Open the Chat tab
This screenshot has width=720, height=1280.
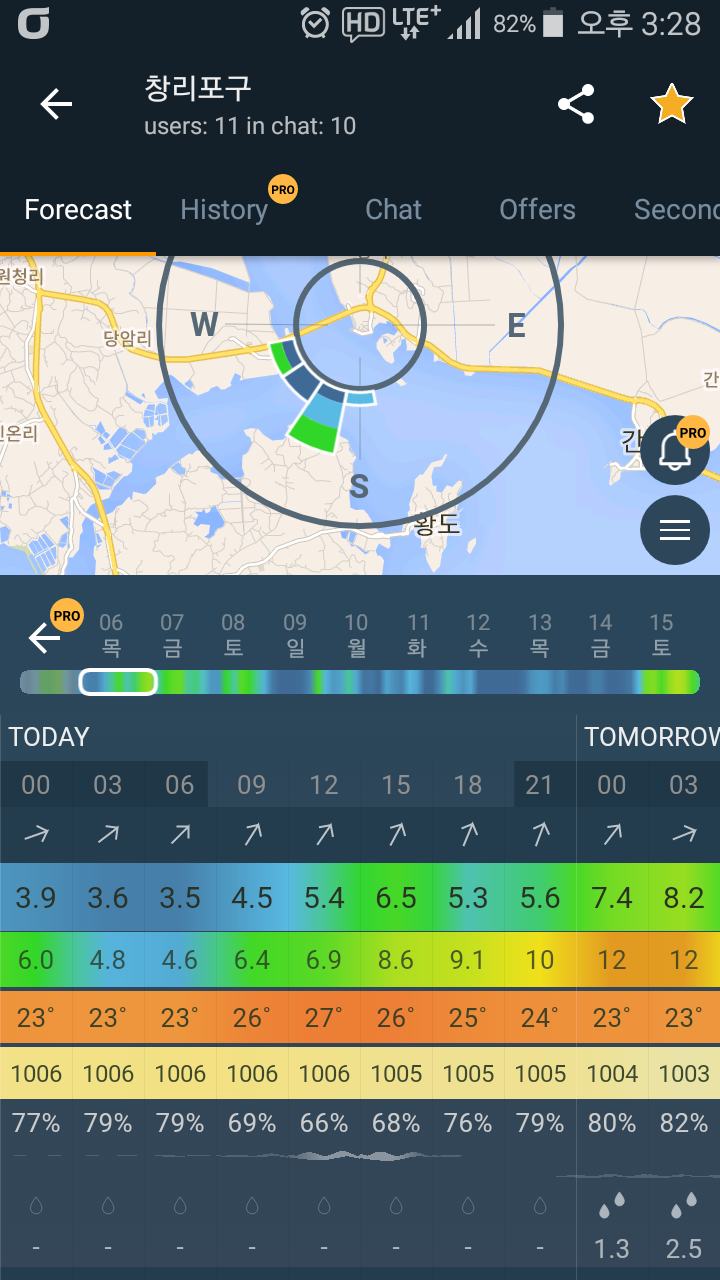[393, 210]
